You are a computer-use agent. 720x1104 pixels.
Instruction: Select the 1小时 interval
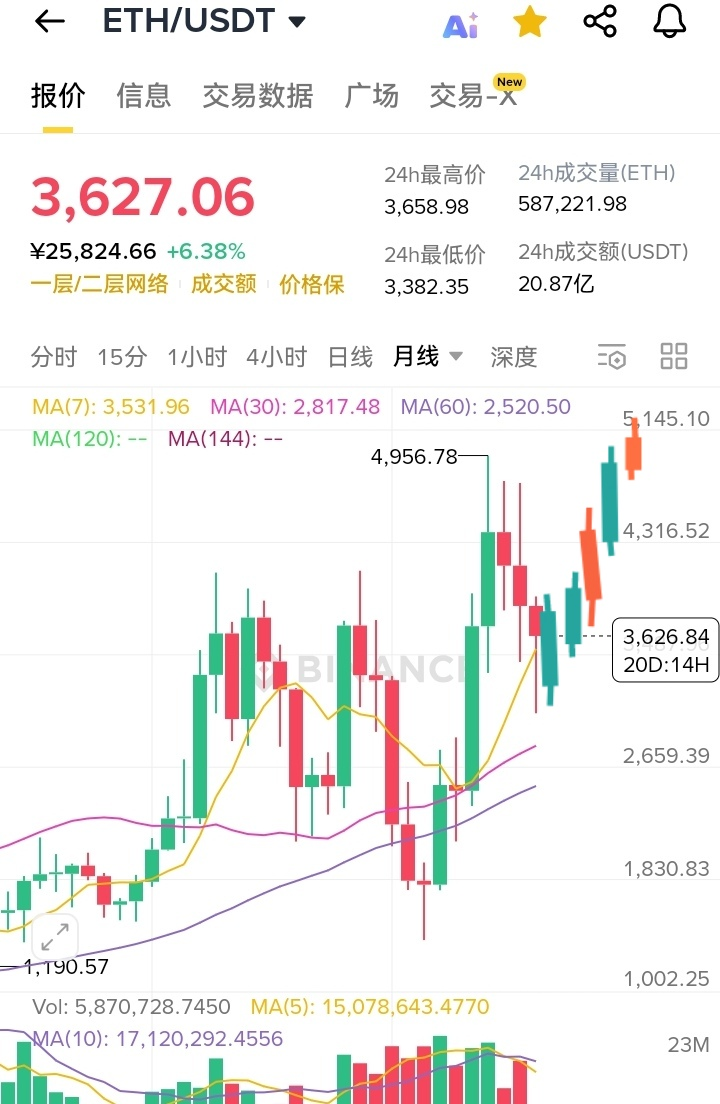pyautogui.click(x=197, y=357)
